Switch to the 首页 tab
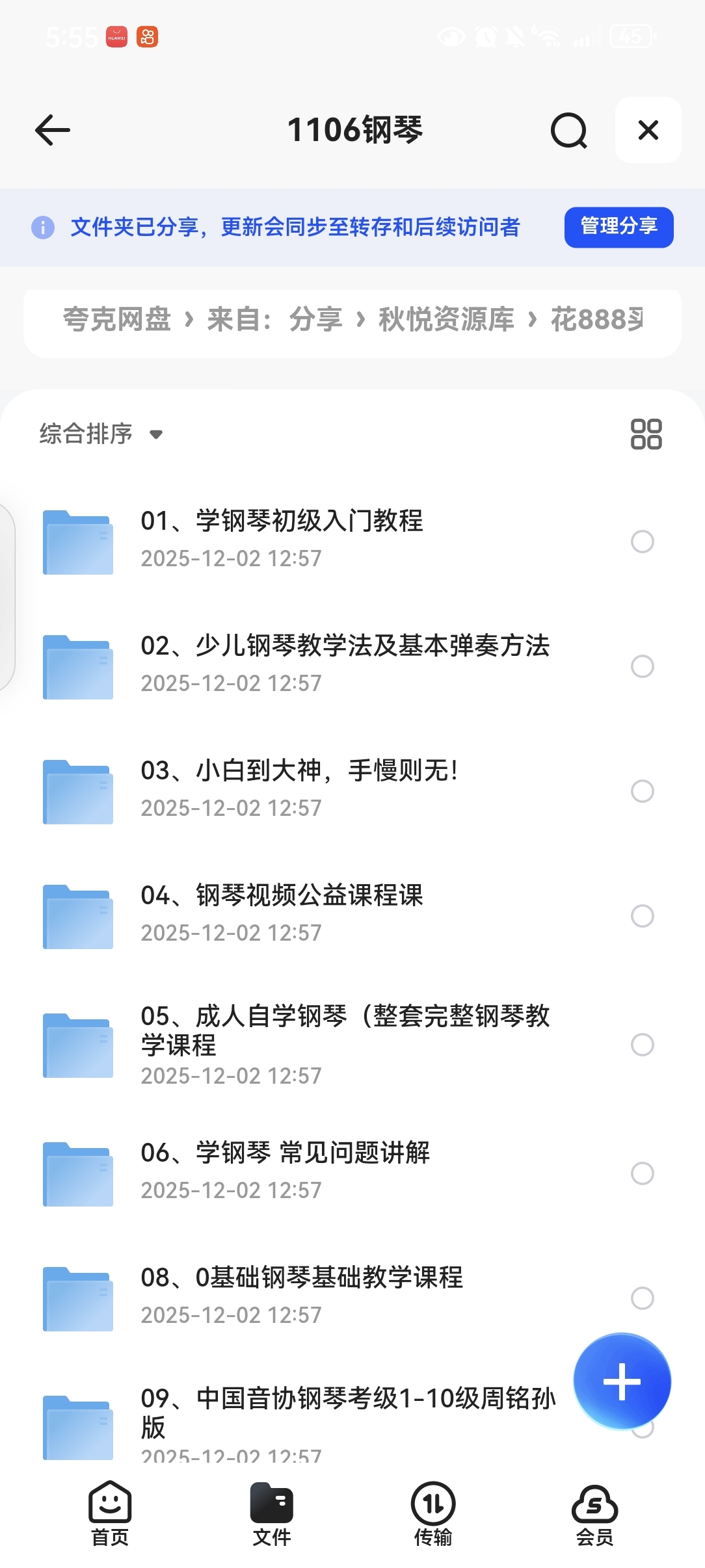Viewport: 705px width, 1568px height. (x=110, y=1514)
